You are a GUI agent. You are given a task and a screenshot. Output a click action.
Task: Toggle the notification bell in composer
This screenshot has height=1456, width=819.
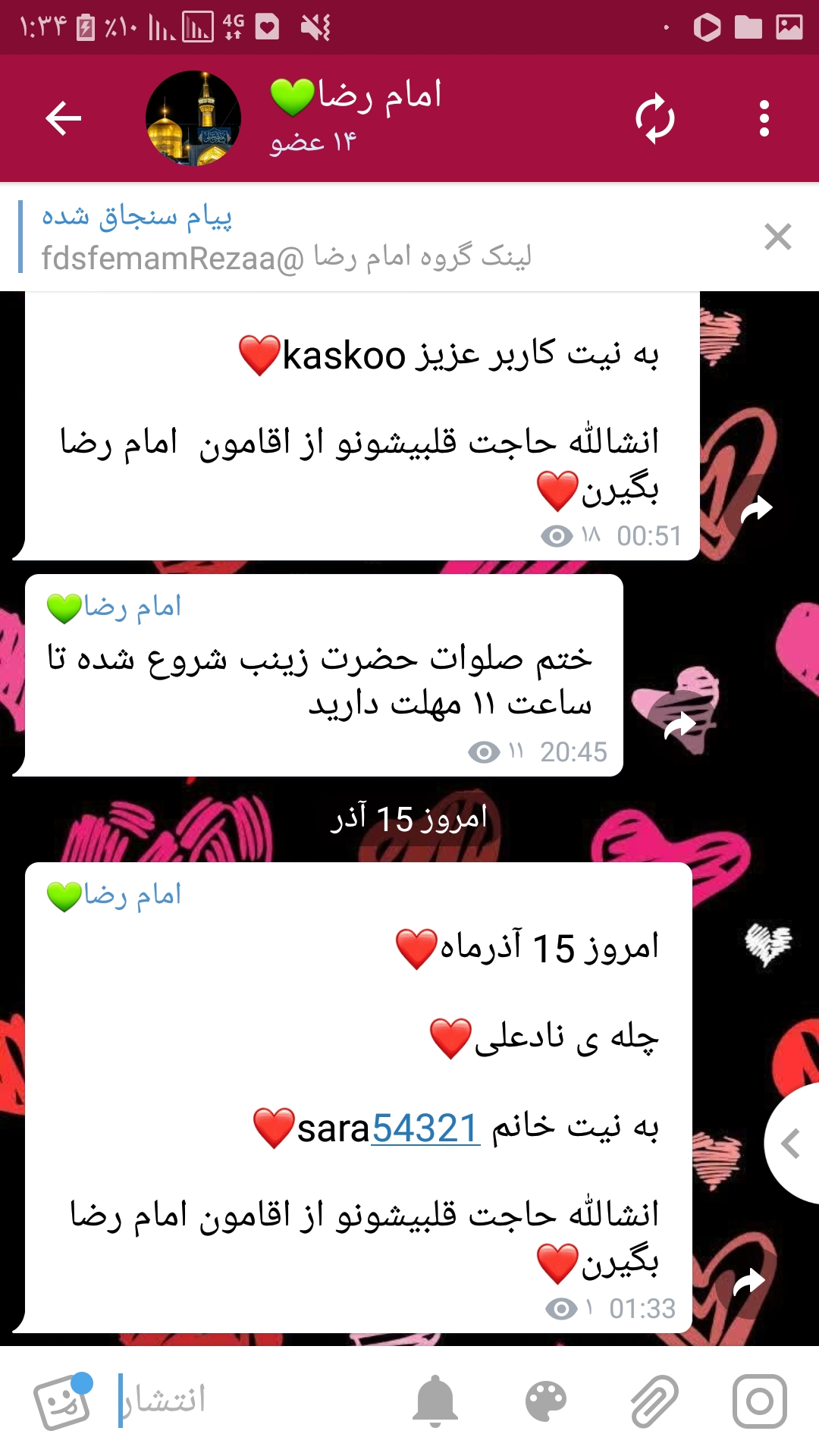435,1401
